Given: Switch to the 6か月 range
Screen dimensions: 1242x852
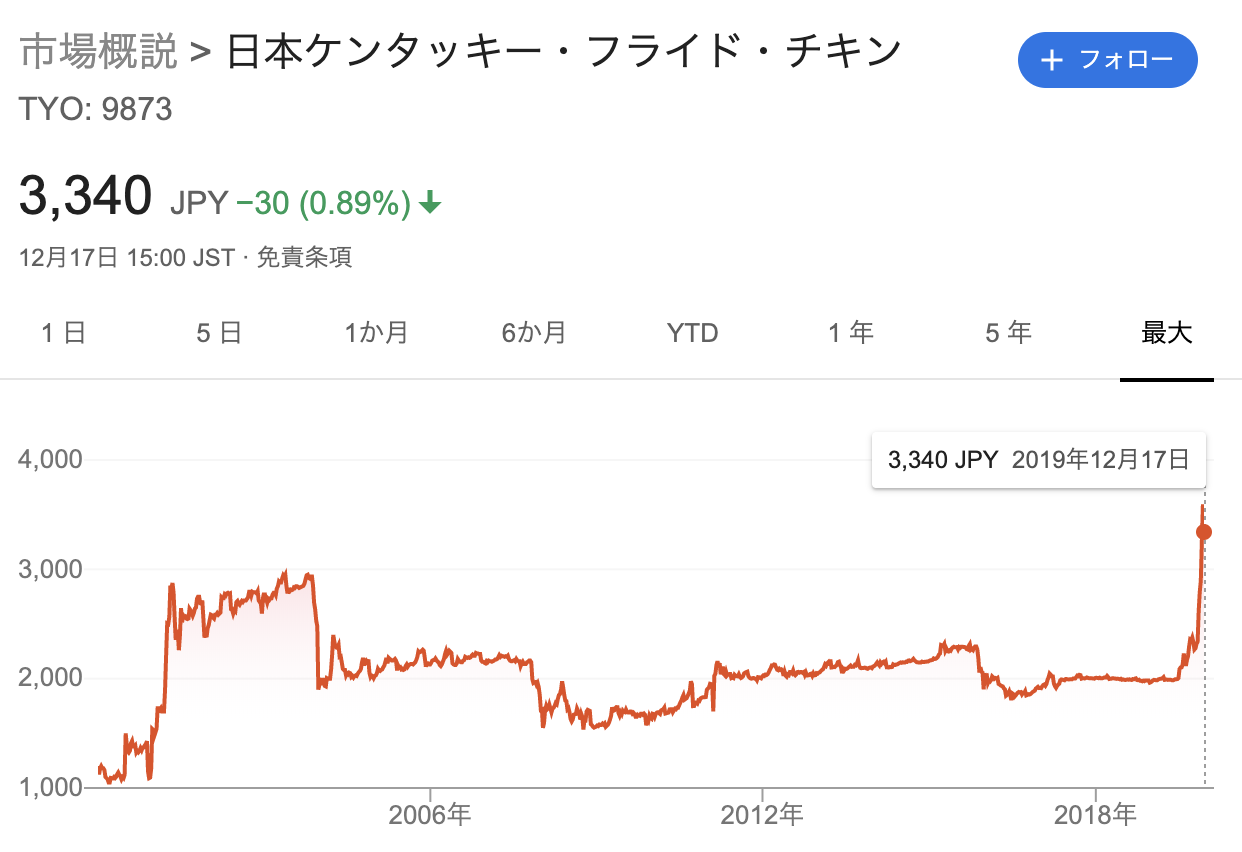Looking at the screenshot, I should point(534,333).
